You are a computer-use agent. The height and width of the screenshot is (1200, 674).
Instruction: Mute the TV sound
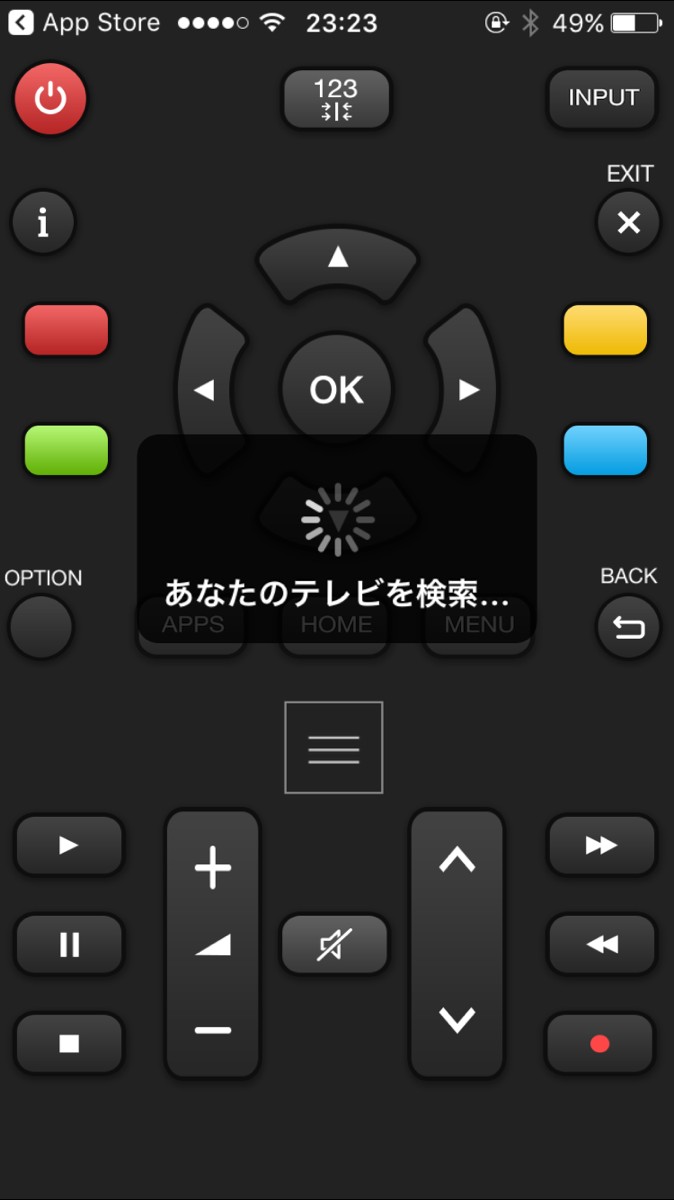tap(334, 944)
